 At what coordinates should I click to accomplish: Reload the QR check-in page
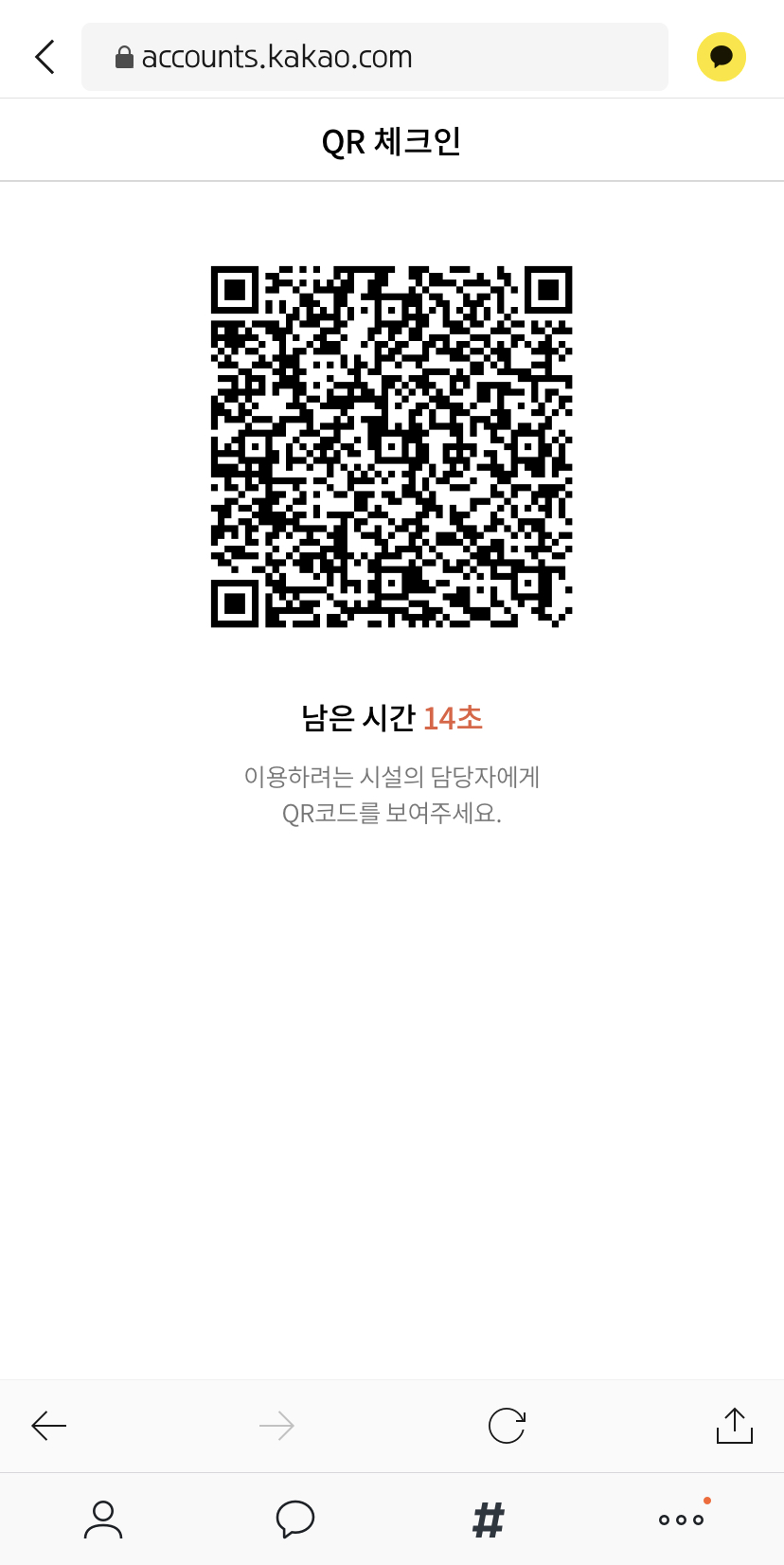(507, 1426)
